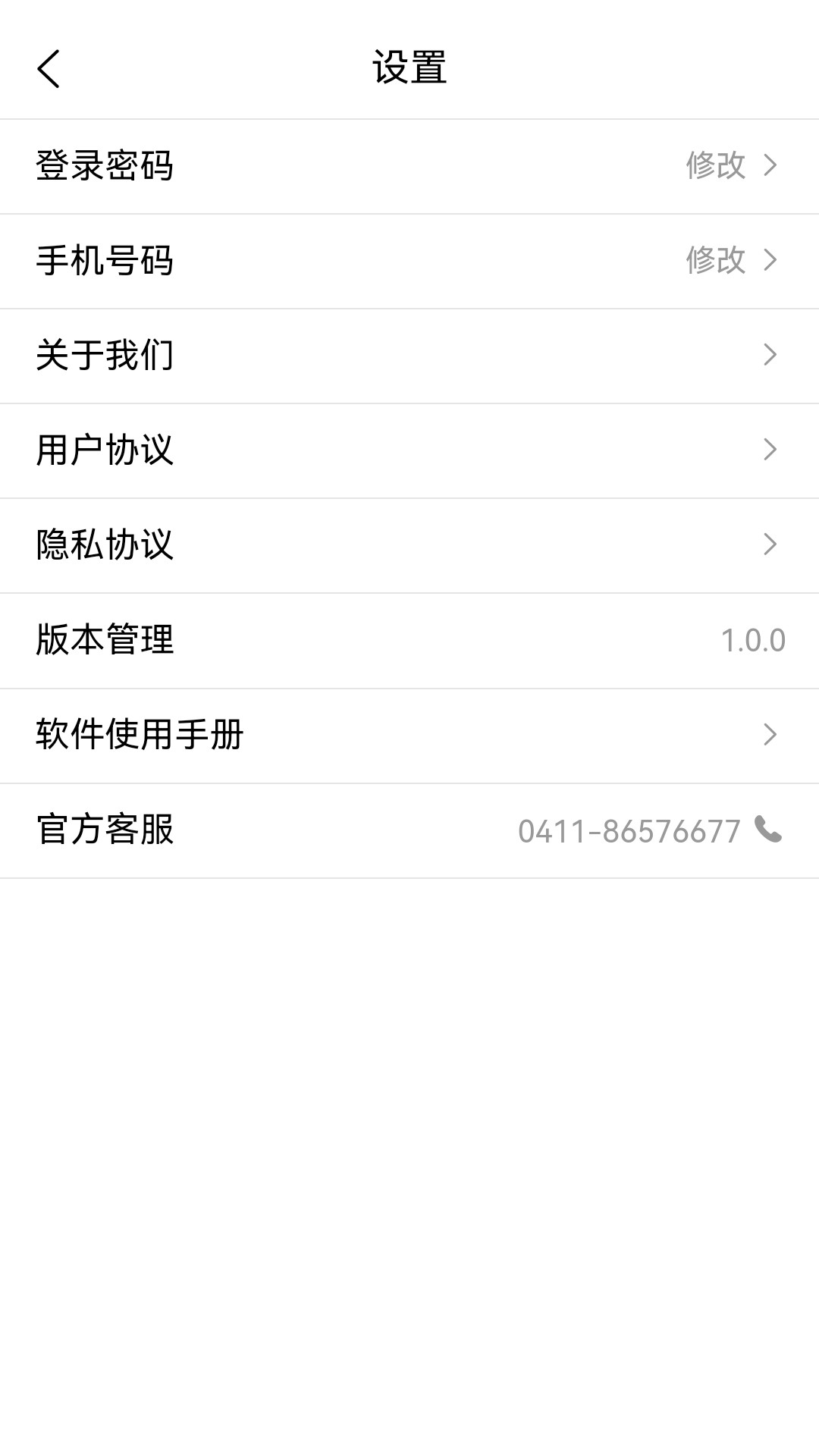Click 修改 next to 登录密码
The image size is (819, 1456).
(716, 166)
